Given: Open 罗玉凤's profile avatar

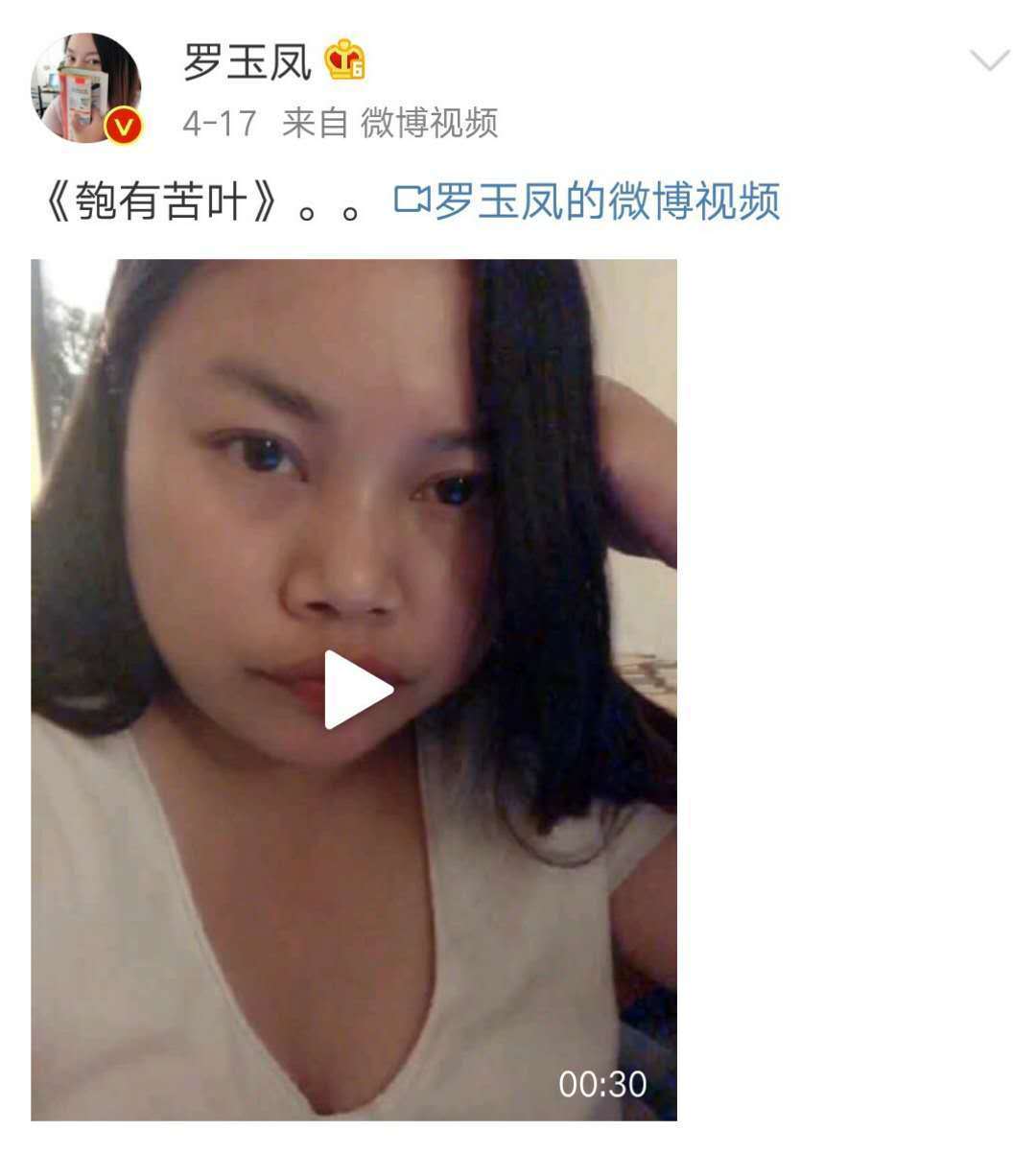Looking at the screenshot, I should point(86,88).
